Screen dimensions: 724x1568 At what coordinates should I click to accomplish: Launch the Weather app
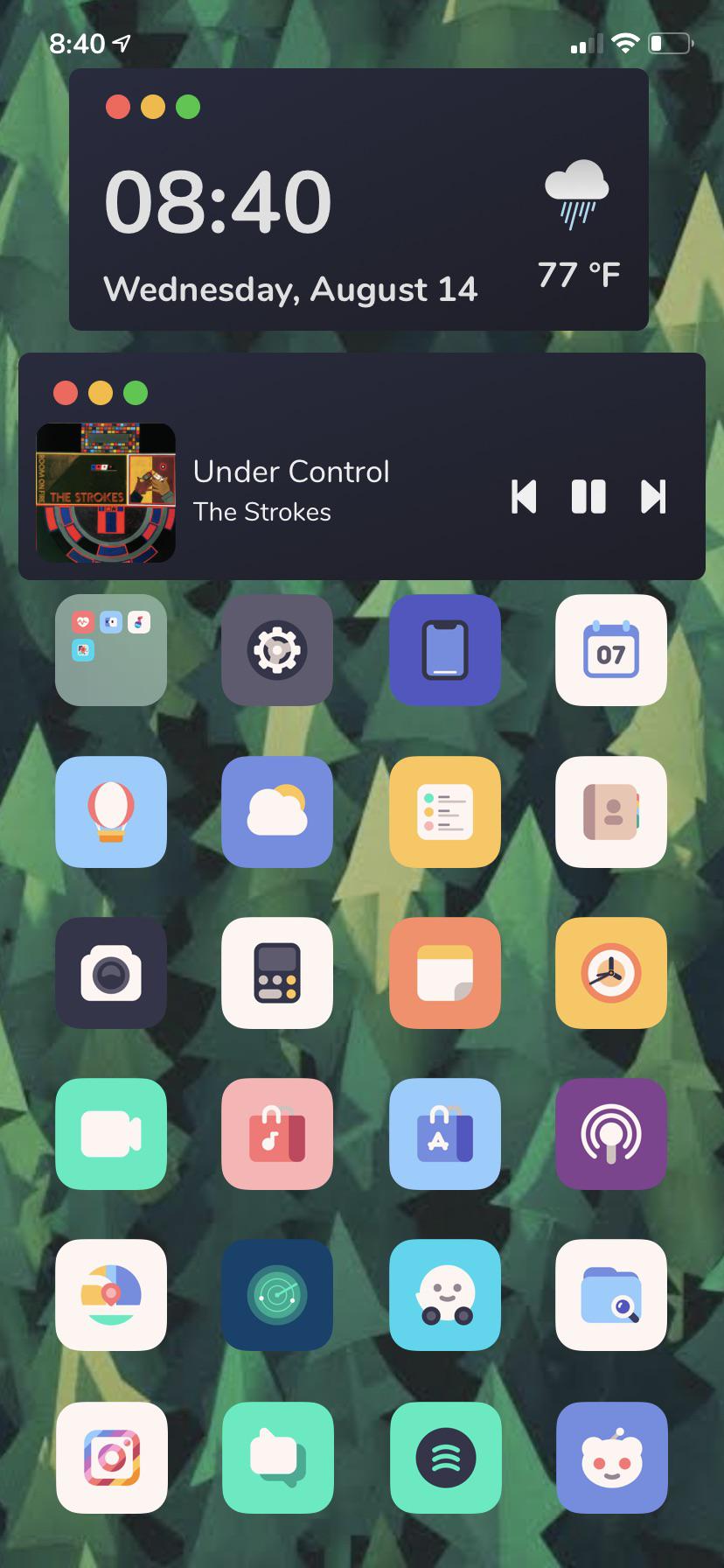[277, 812]
